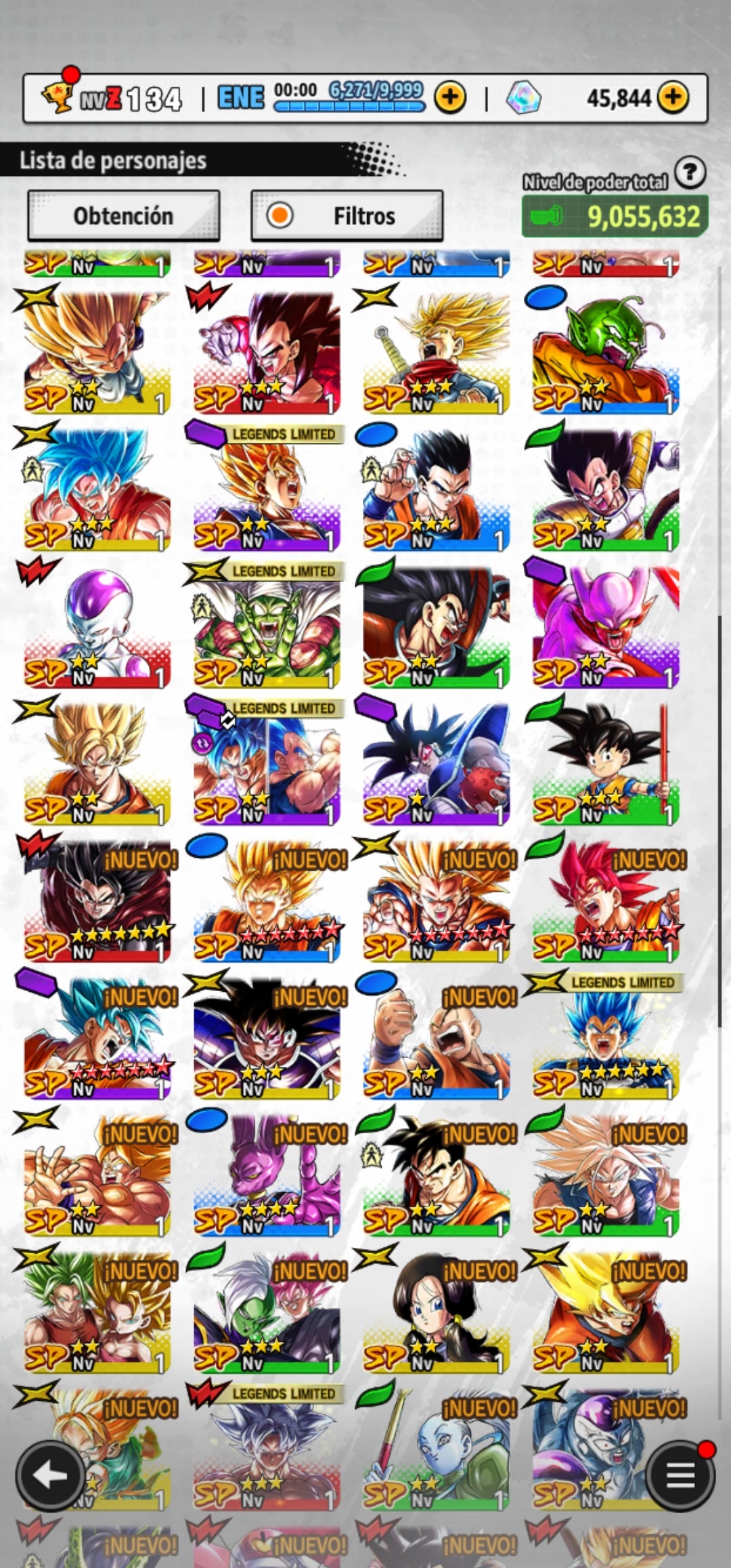Screen dimensions: 731x1568
Task: Open the Filtros filter options
Action: (347, 216)
